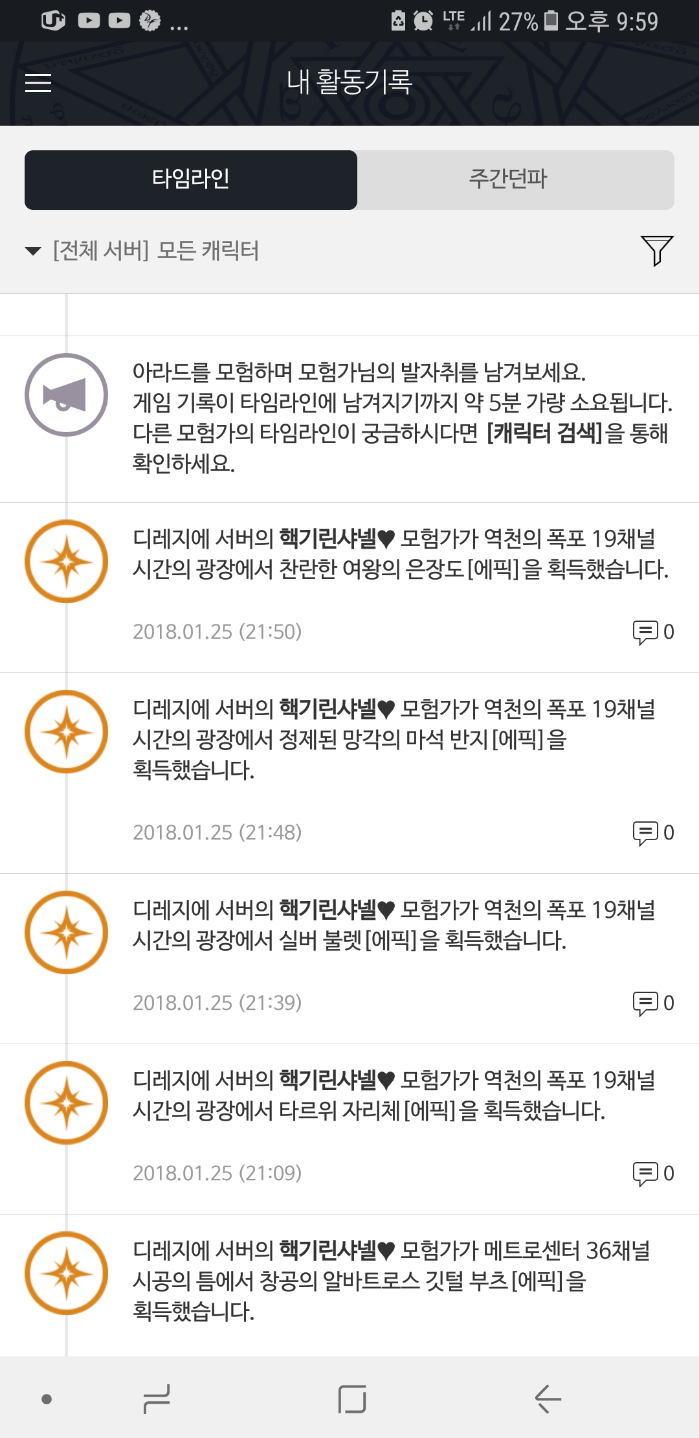The height and width of the screenshot is (1438, 699).
Task: Expand the [전체 서버] 모든 캐릭터 dropdown
Action: pos(145,251)
